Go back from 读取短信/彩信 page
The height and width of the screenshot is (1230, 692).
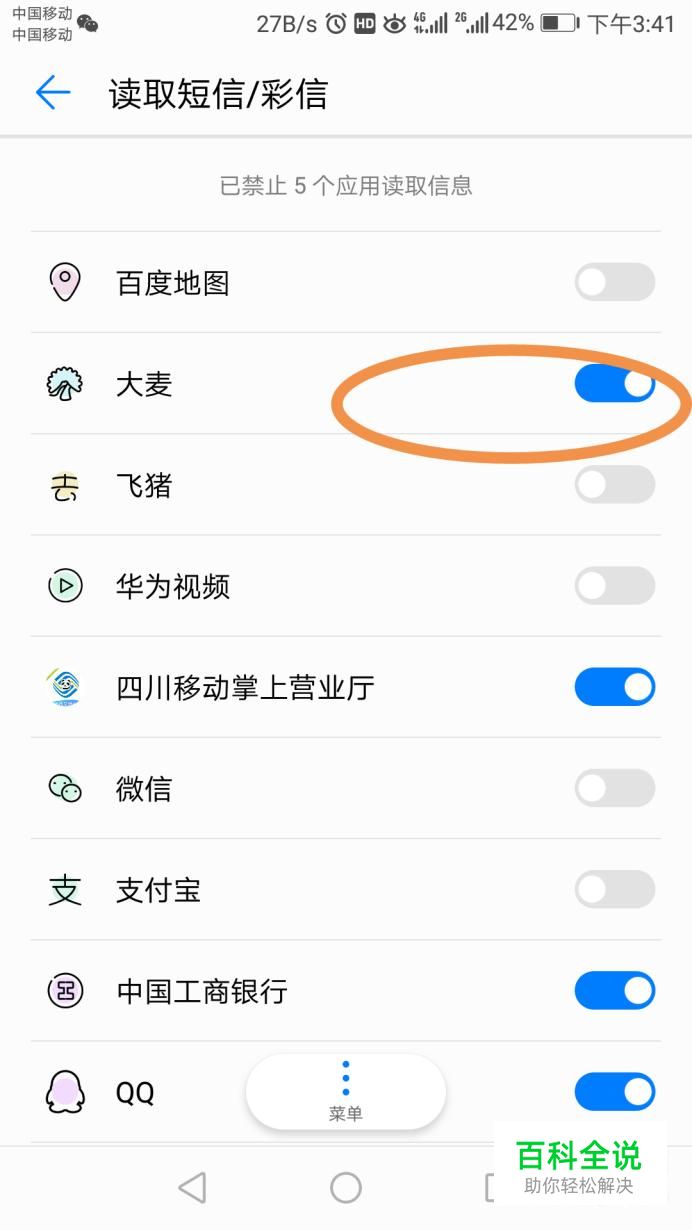click(x=53, y=93)
